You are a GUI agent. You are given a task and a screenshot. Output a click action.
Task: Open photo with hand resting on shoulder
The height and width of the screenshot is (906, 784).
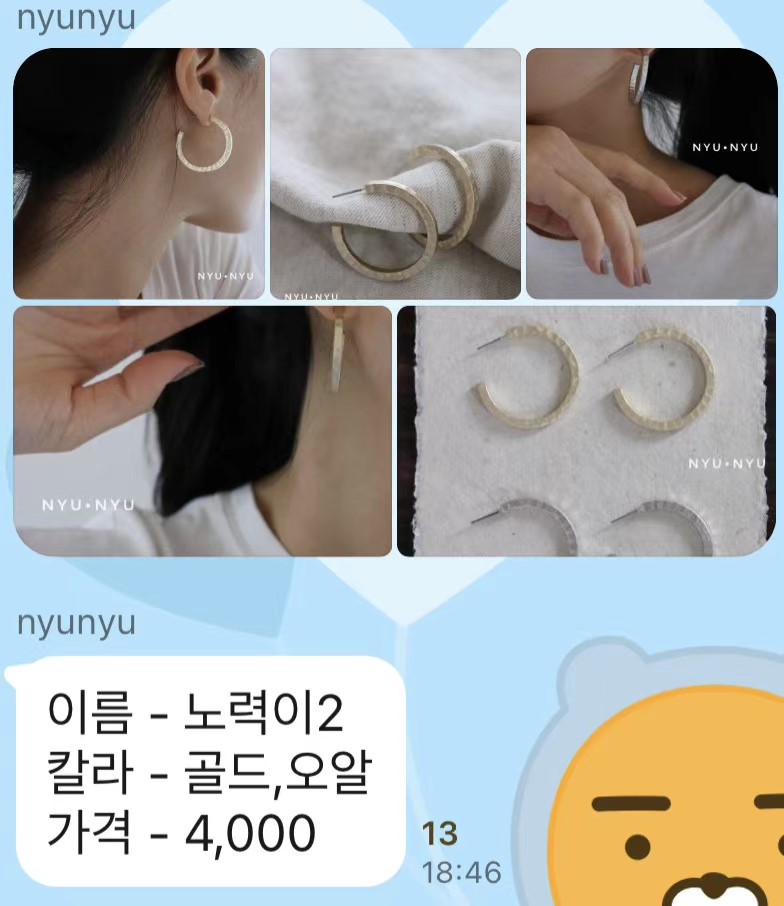point(651,174)
